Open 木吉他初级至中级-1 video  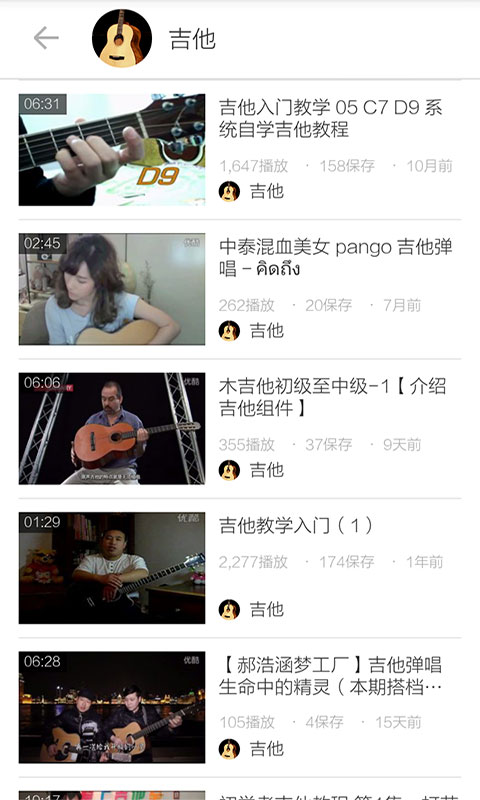[332, 397]
